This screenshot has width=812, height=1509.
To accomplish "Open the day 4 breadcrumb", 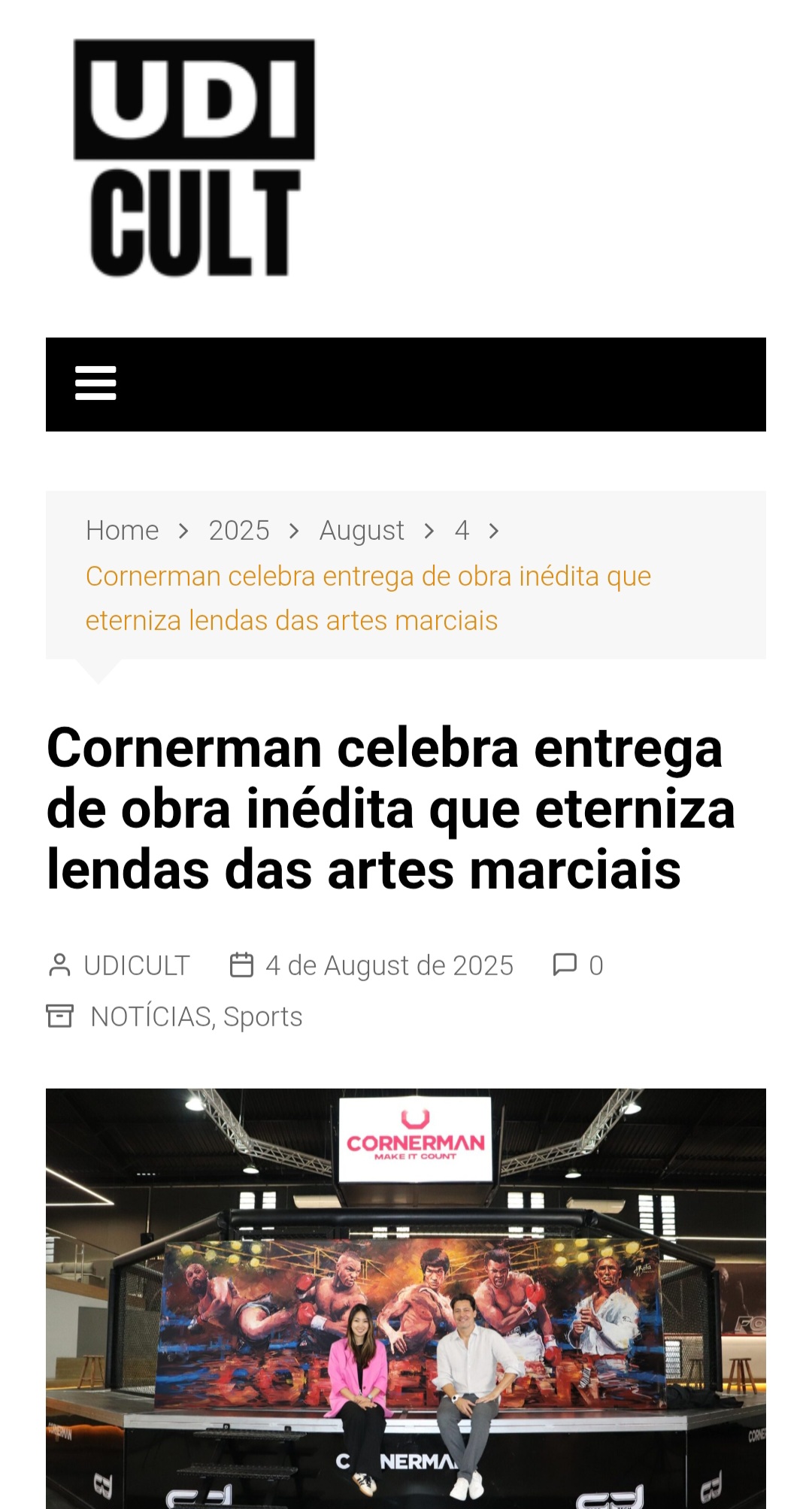I will tap(462, 531).
